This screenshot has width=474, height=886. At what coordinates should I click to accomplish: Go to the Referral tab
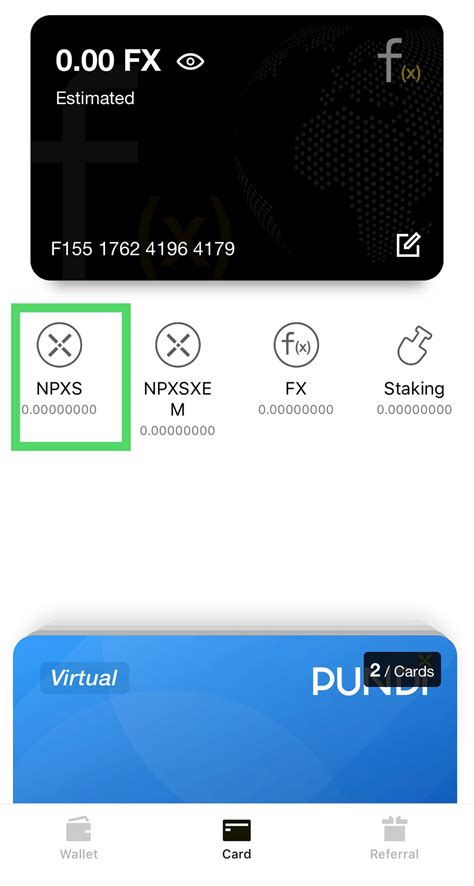tap(394, 840)
